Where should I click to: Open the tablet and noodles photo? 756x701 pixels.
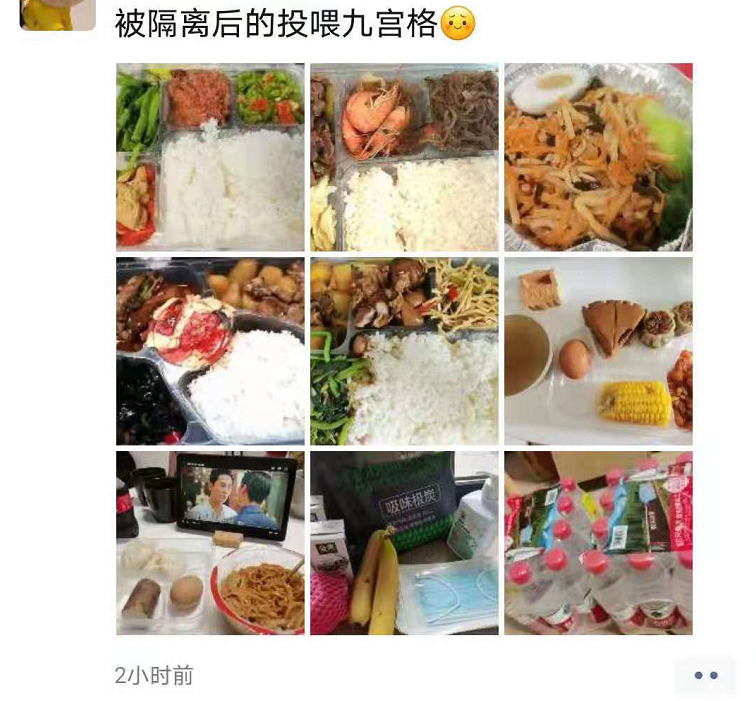pos(210,543)
